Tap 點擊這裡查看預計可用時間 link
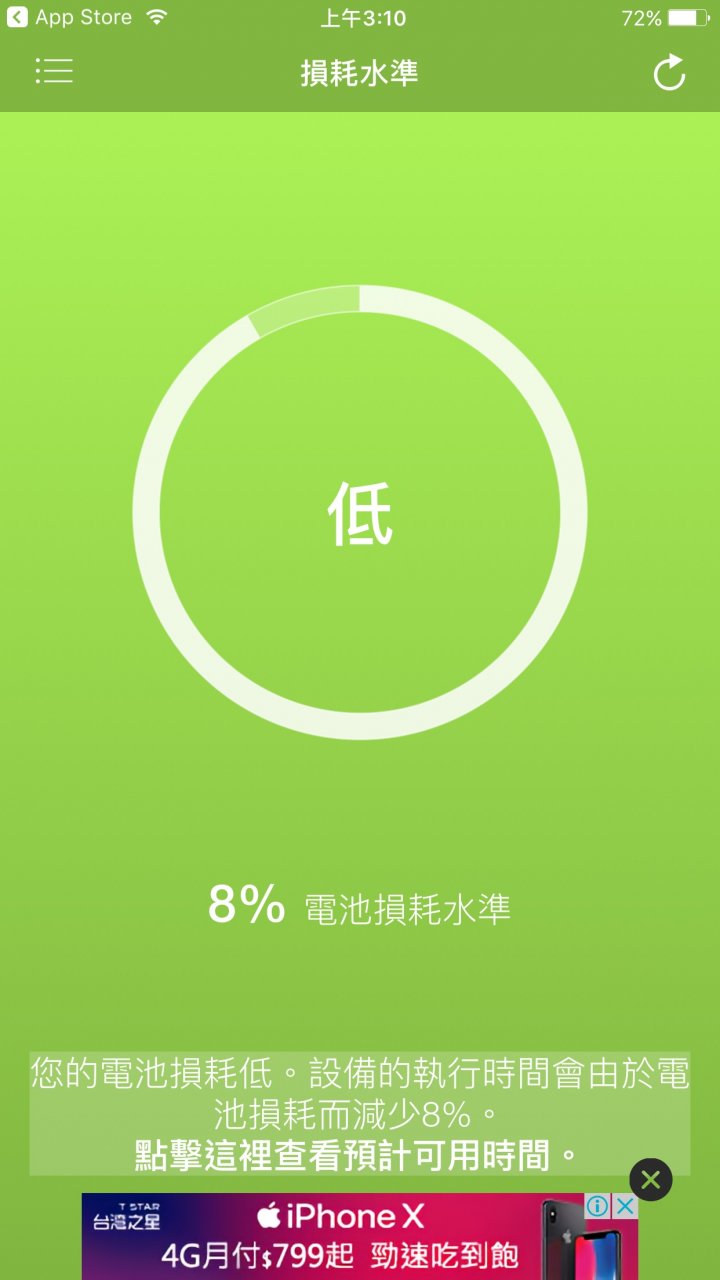720x1280 pixels. coord(357,1156)
